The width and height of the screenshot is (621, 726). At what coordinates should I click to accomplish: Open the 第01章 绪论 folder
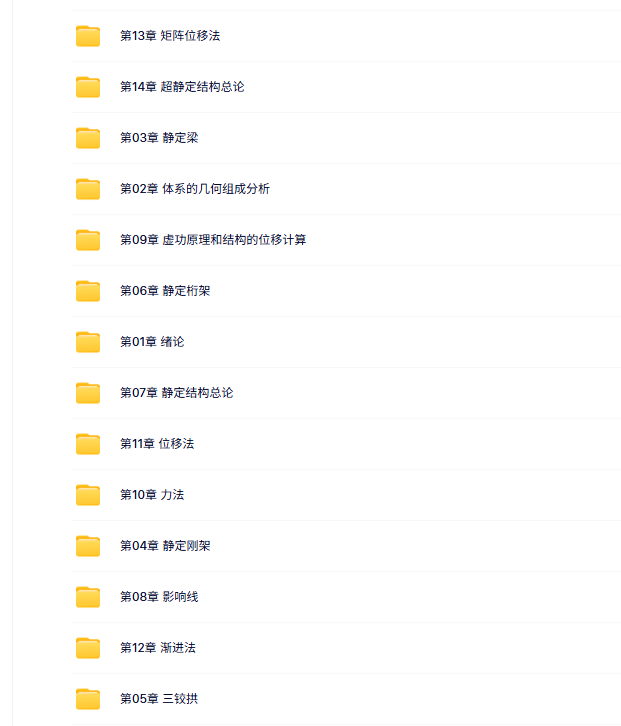[x=151, y=342]
